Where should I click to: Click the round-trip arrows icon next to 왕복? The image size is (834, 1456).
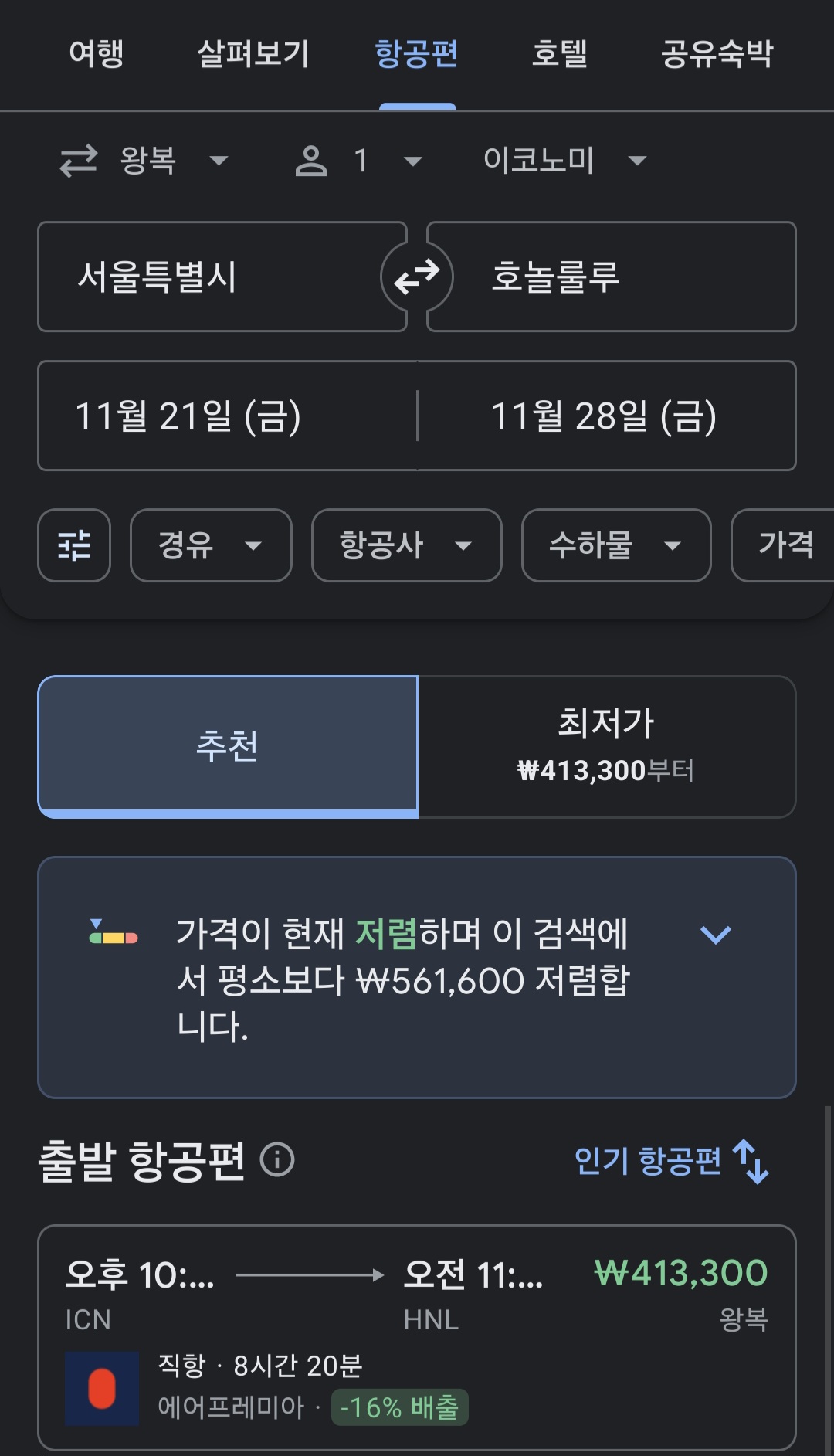77,160
